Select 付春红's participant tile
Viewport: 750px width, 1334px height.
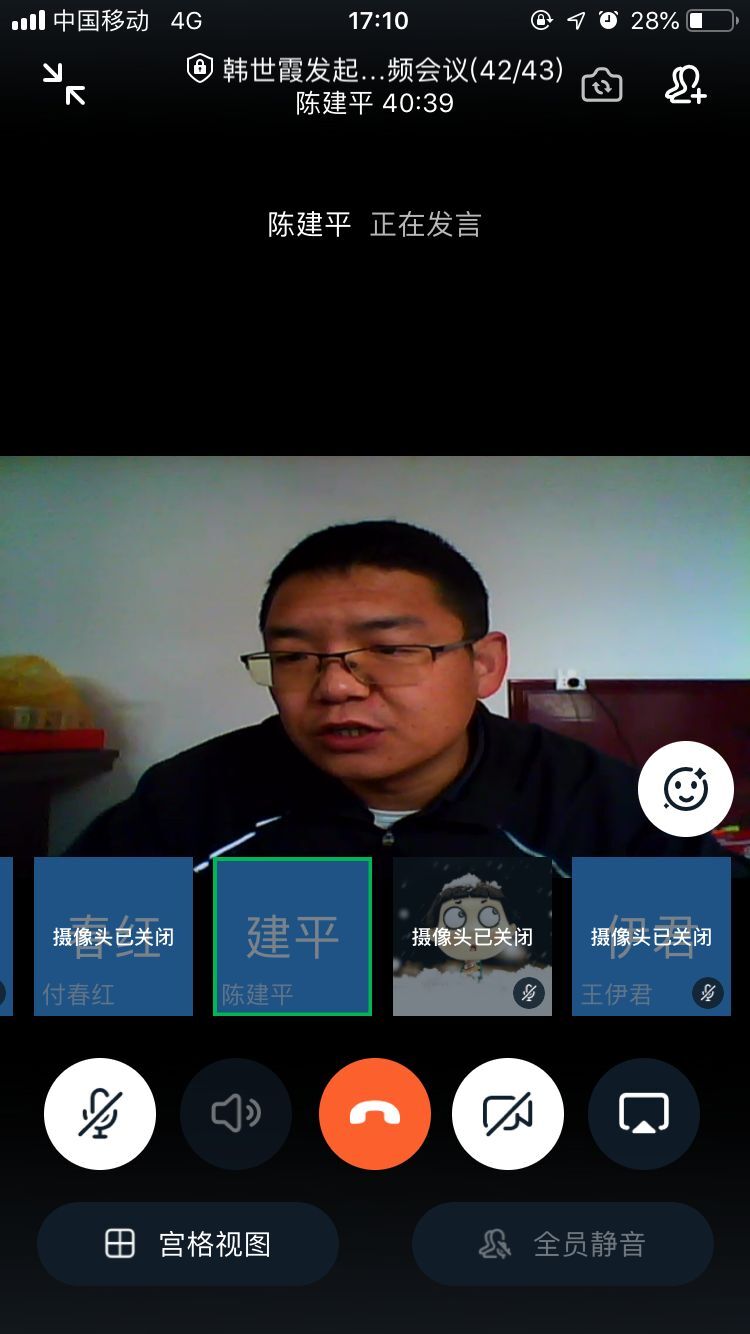click(113, 936)
